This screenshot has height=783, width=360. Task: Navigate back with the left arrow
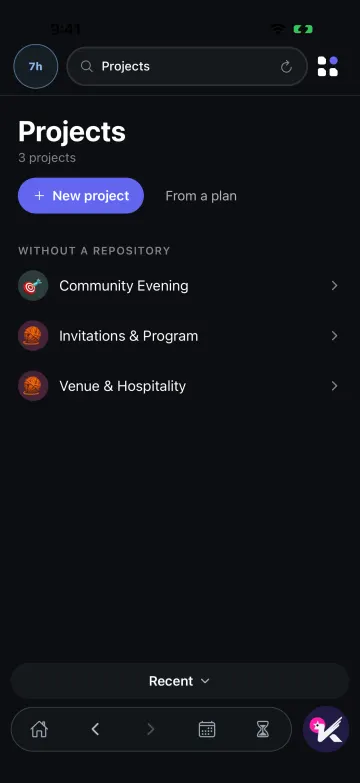95,730
